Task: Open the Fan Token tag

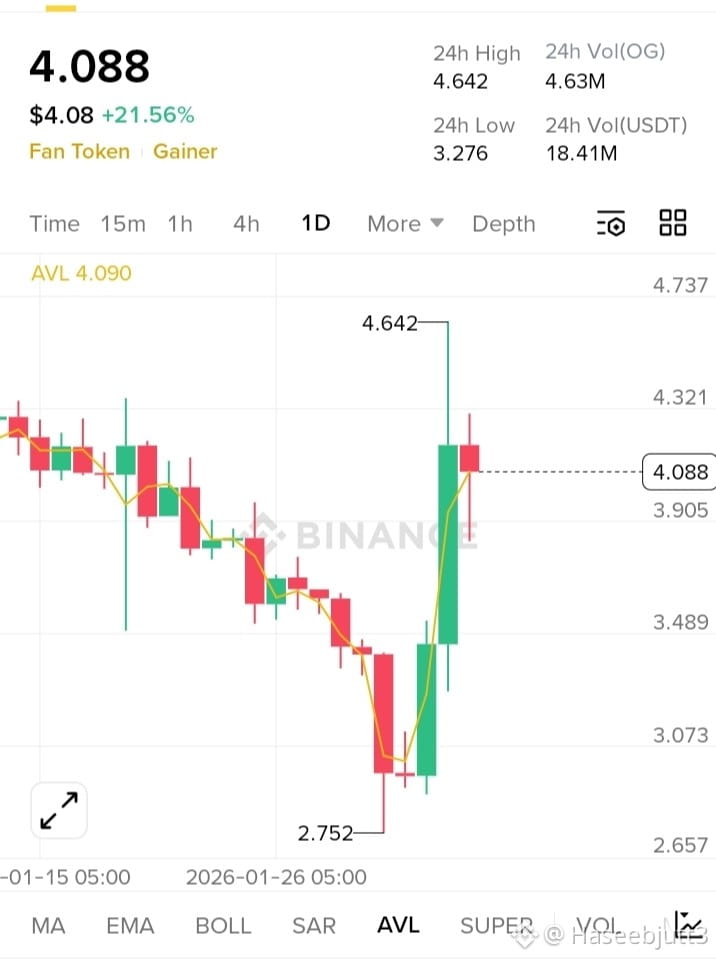Action: coord(79,152)
